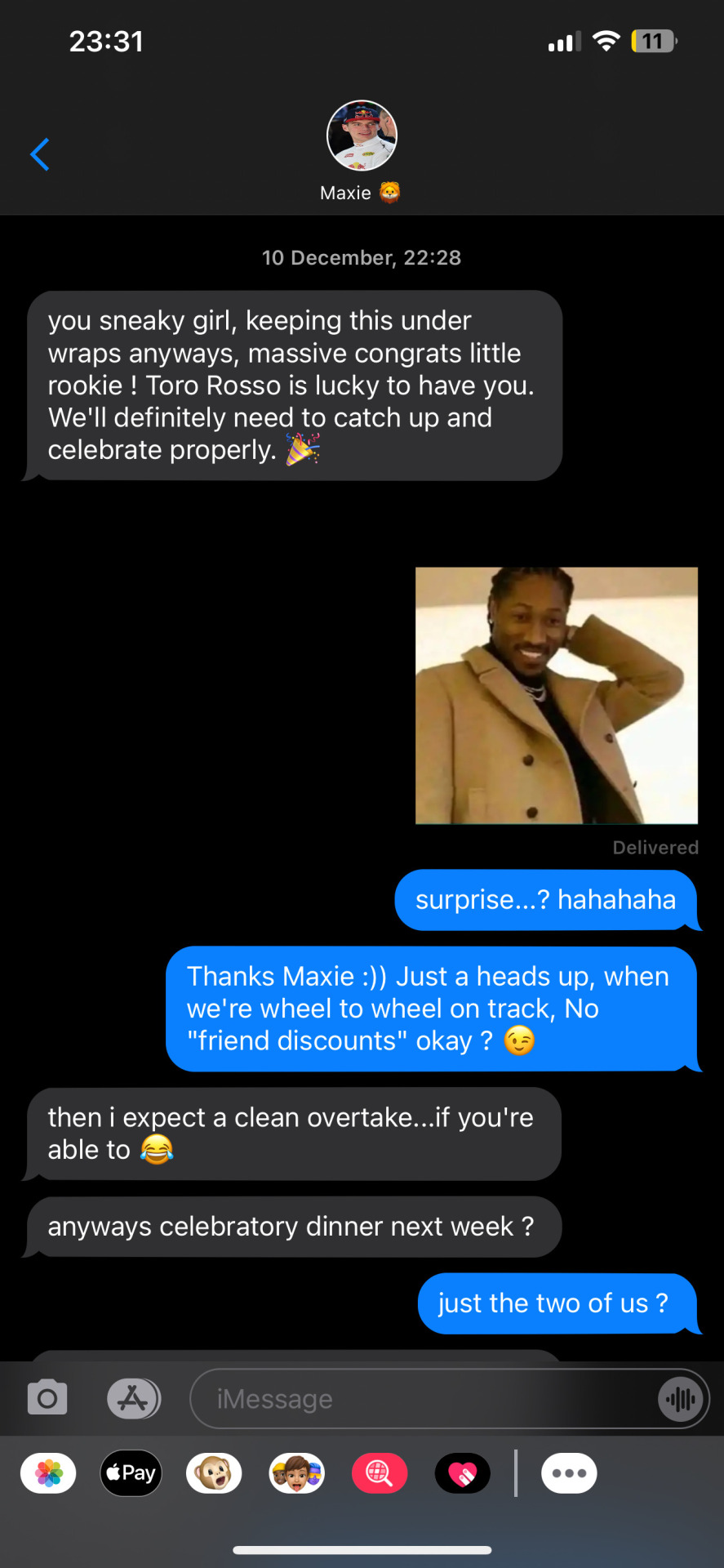
Task: Go back to the messages list
Action: coord(40,154)
